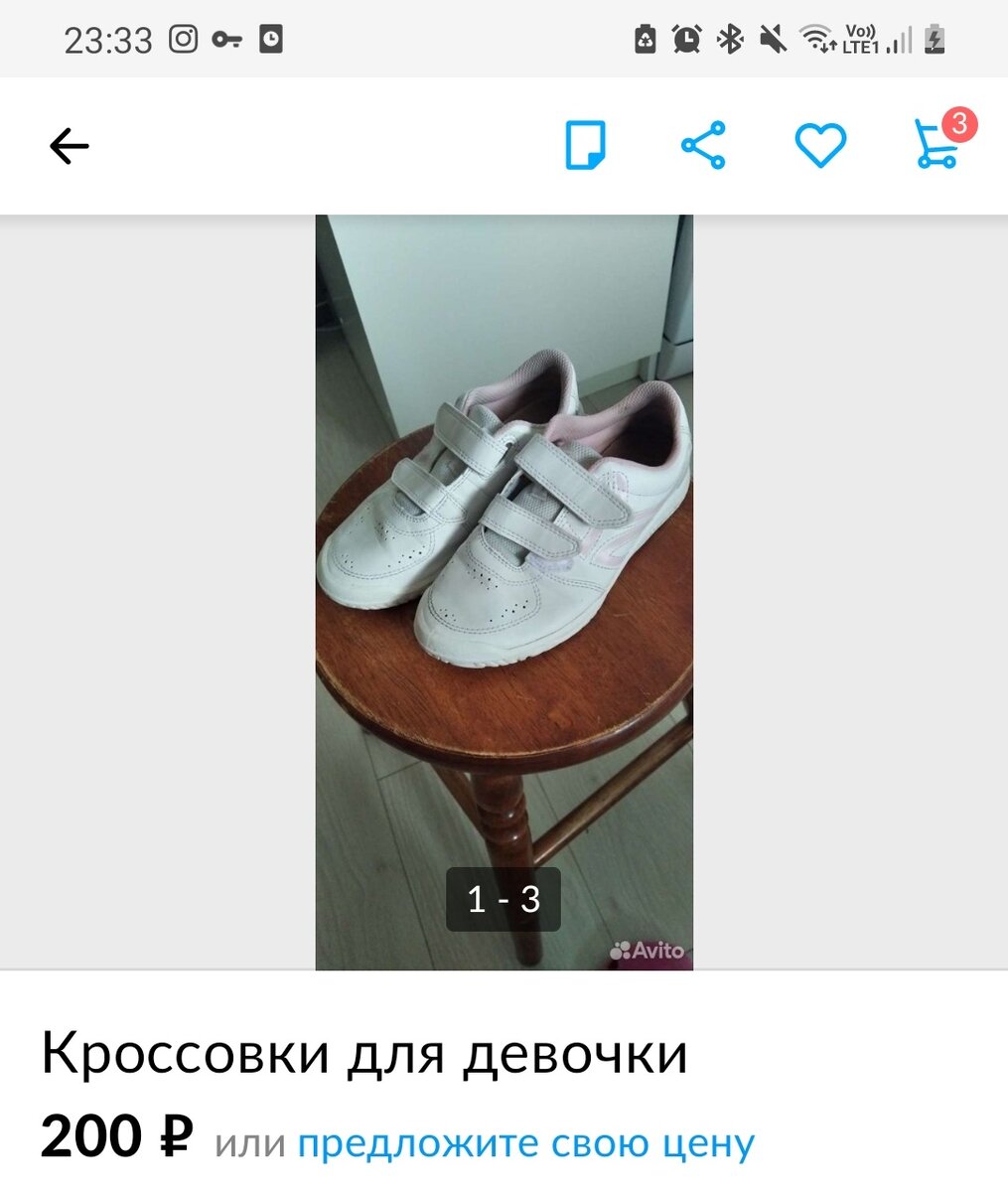Share this sneakers listing
Screen dimensions: 1008x1192
pos(703,146)
